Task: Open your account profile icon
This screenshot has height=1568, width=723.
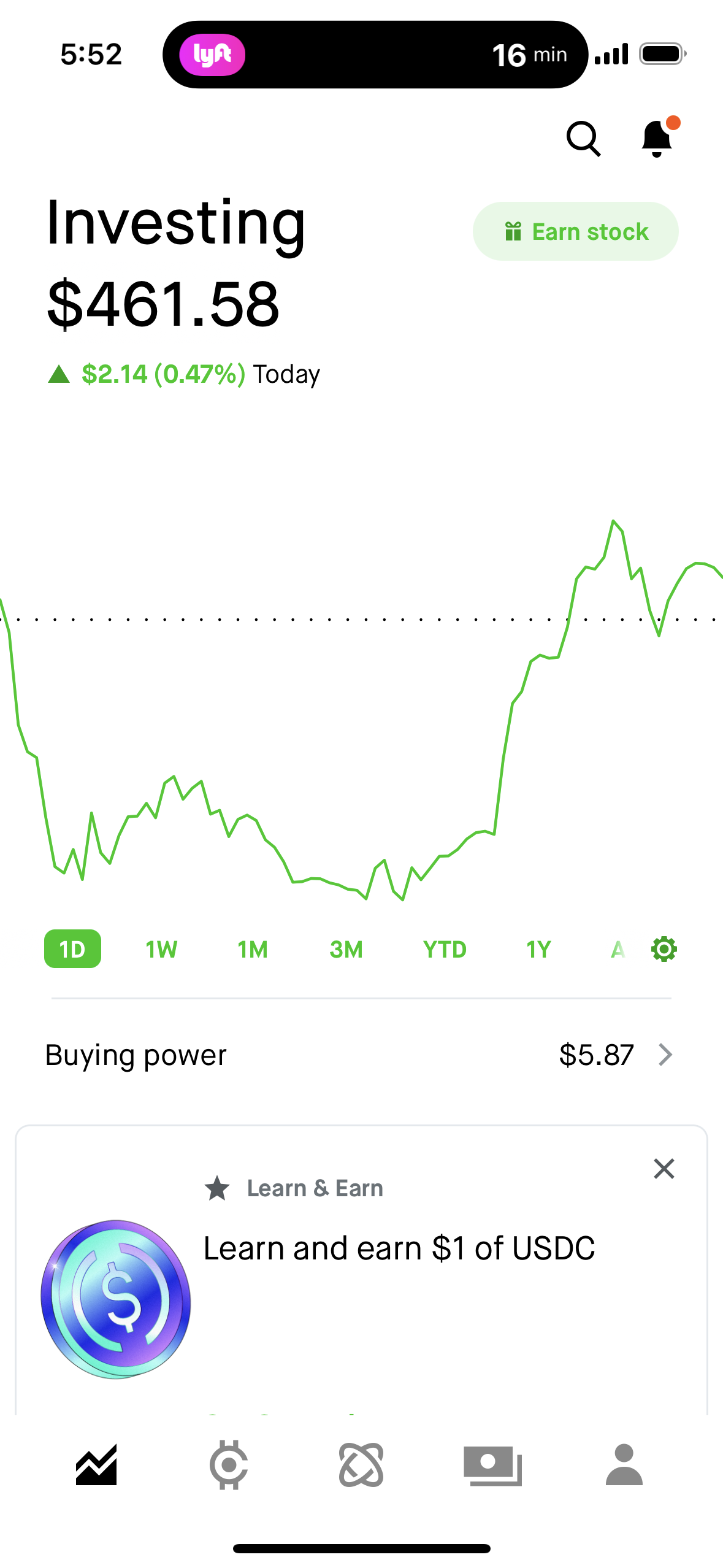Action: pos(625,1466)
